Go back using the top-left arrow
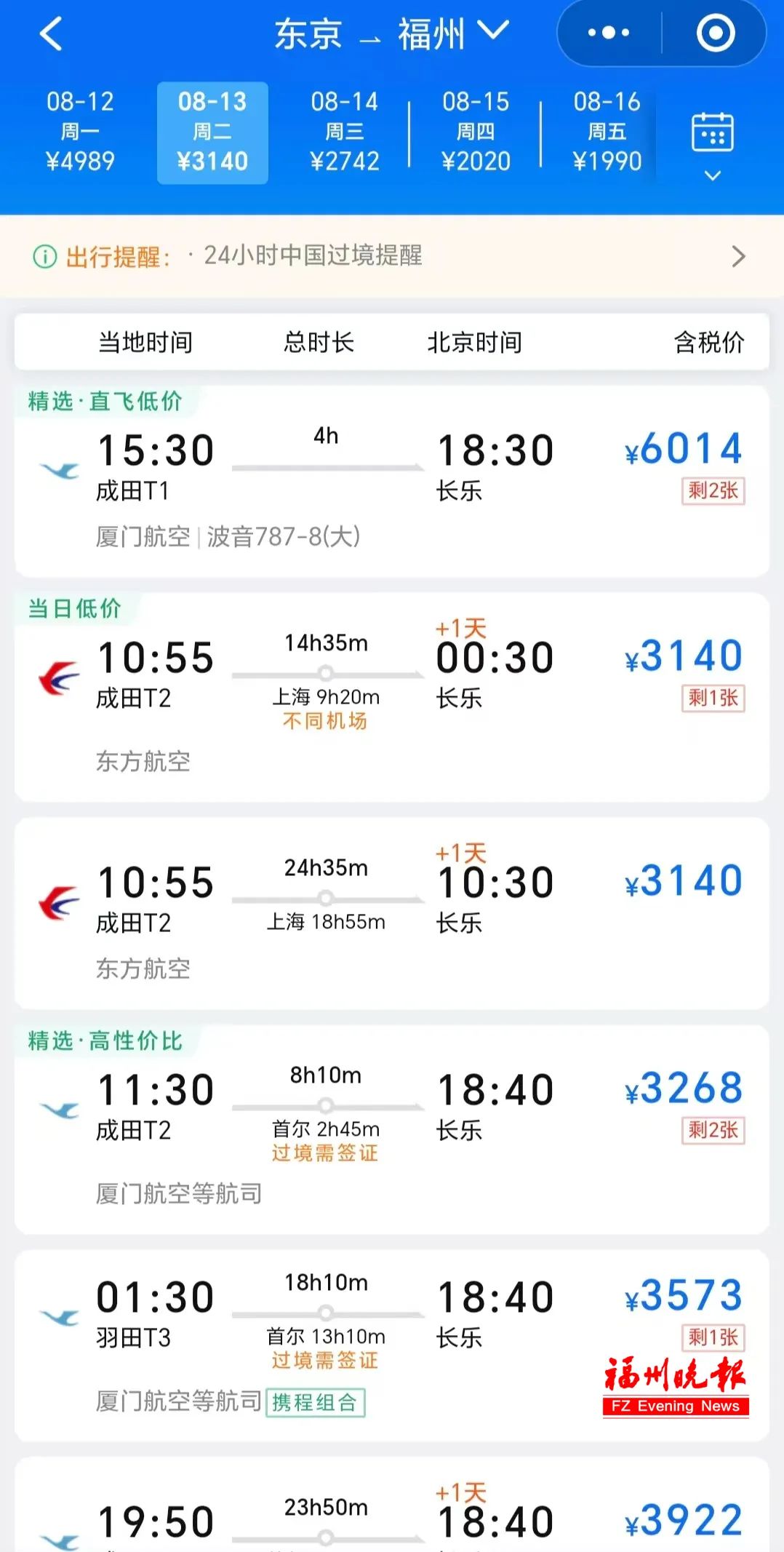This screenshot has width=784, height=1552. (x=51, y=33)
